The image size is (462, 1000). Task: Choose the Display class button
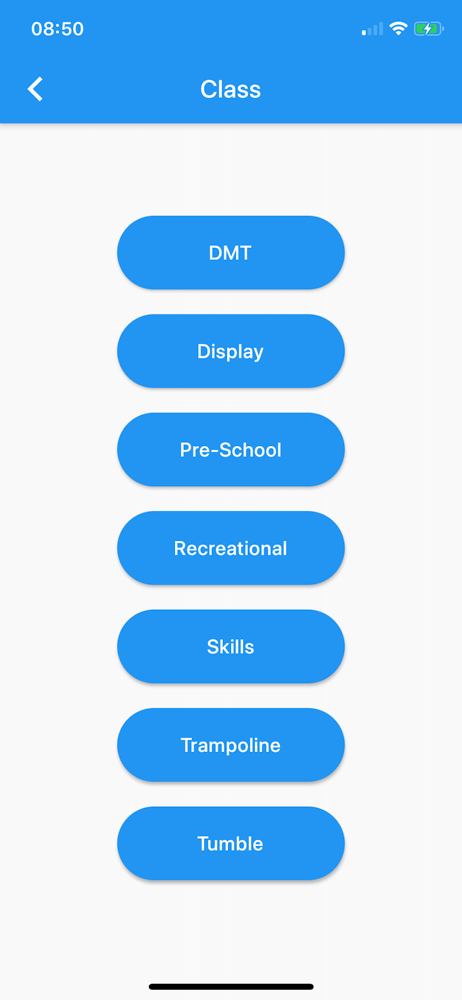tap(230, 351)
